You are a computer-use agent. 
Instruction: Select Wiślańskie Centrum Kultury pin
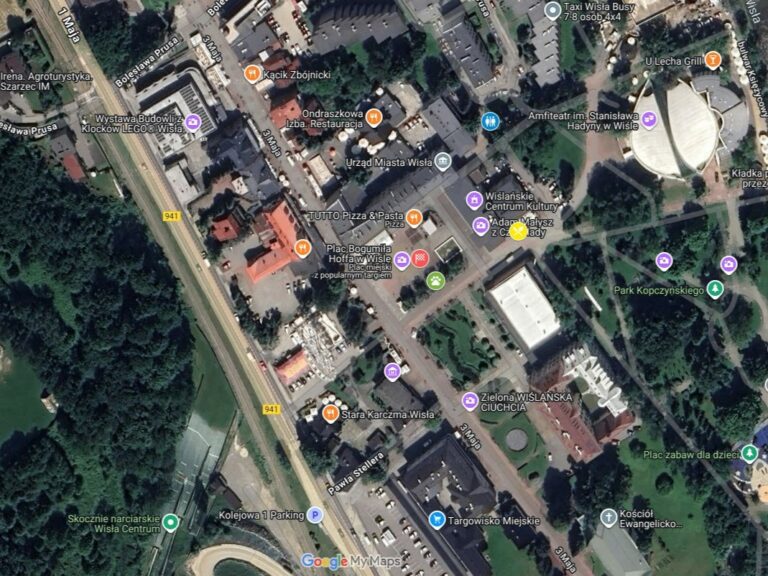[475, 200]
